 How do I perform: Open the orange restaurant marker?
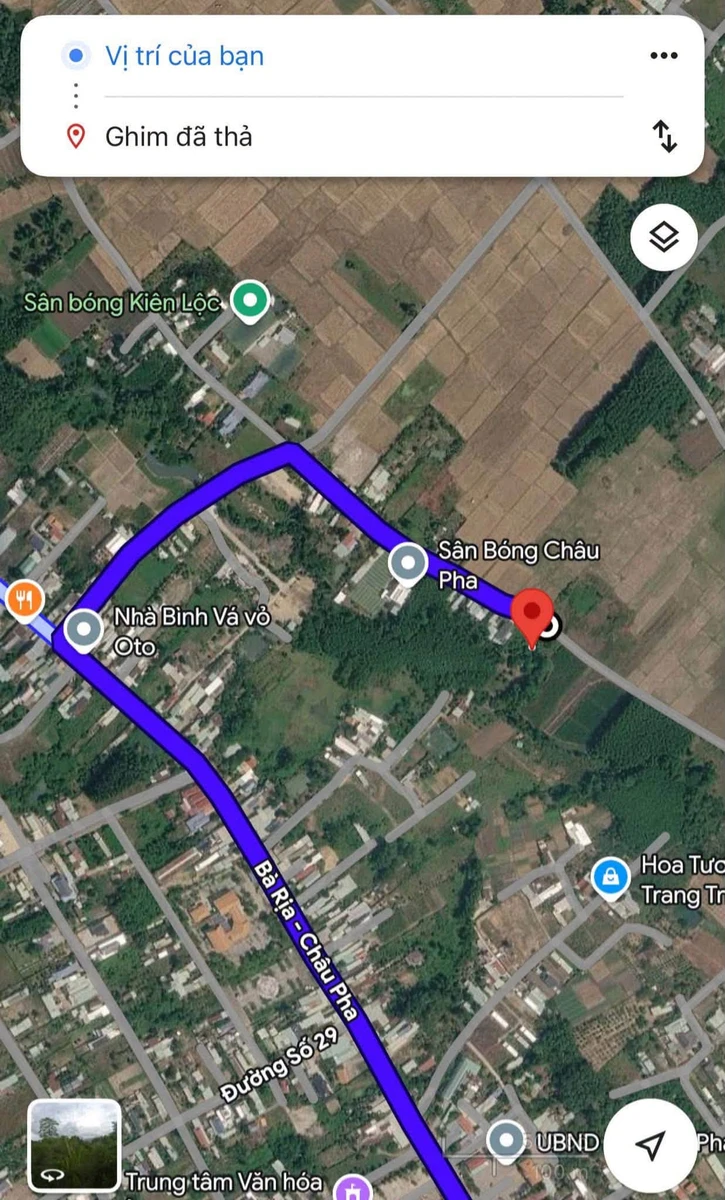[x=25, y=600]
